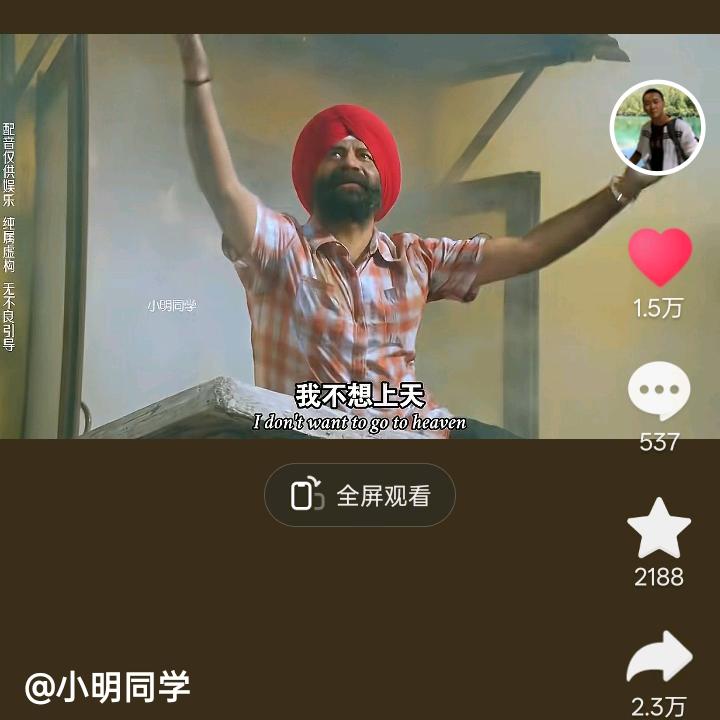Share this video via the arrow icon
The width and height of the screenshot is (720, 720).
pos(659,658)
